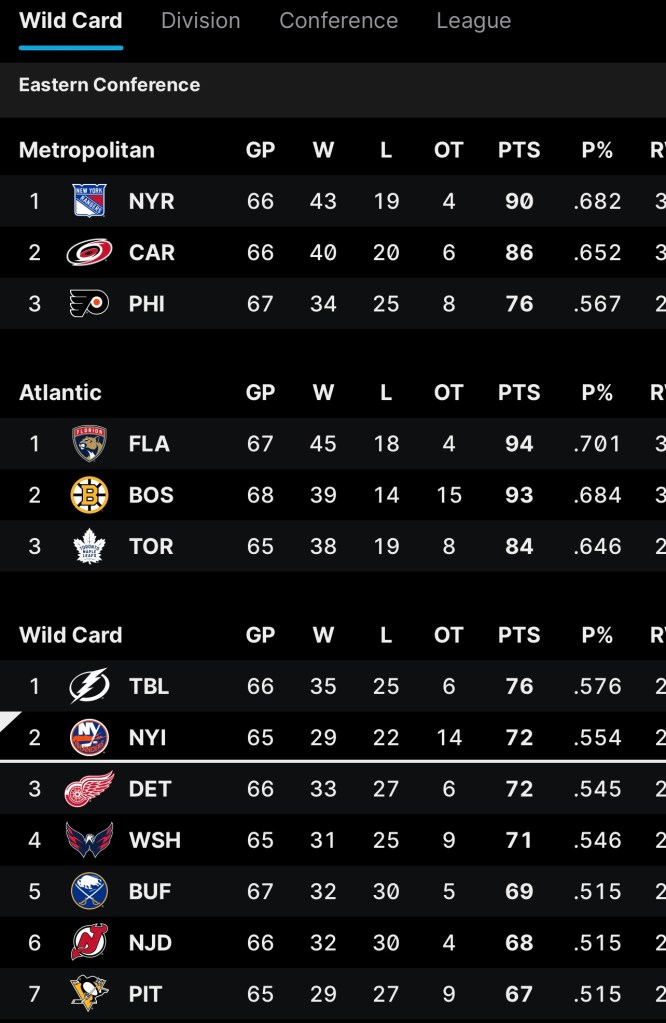Open the CAR team row
666x1023 pixels.
[151, 253]
